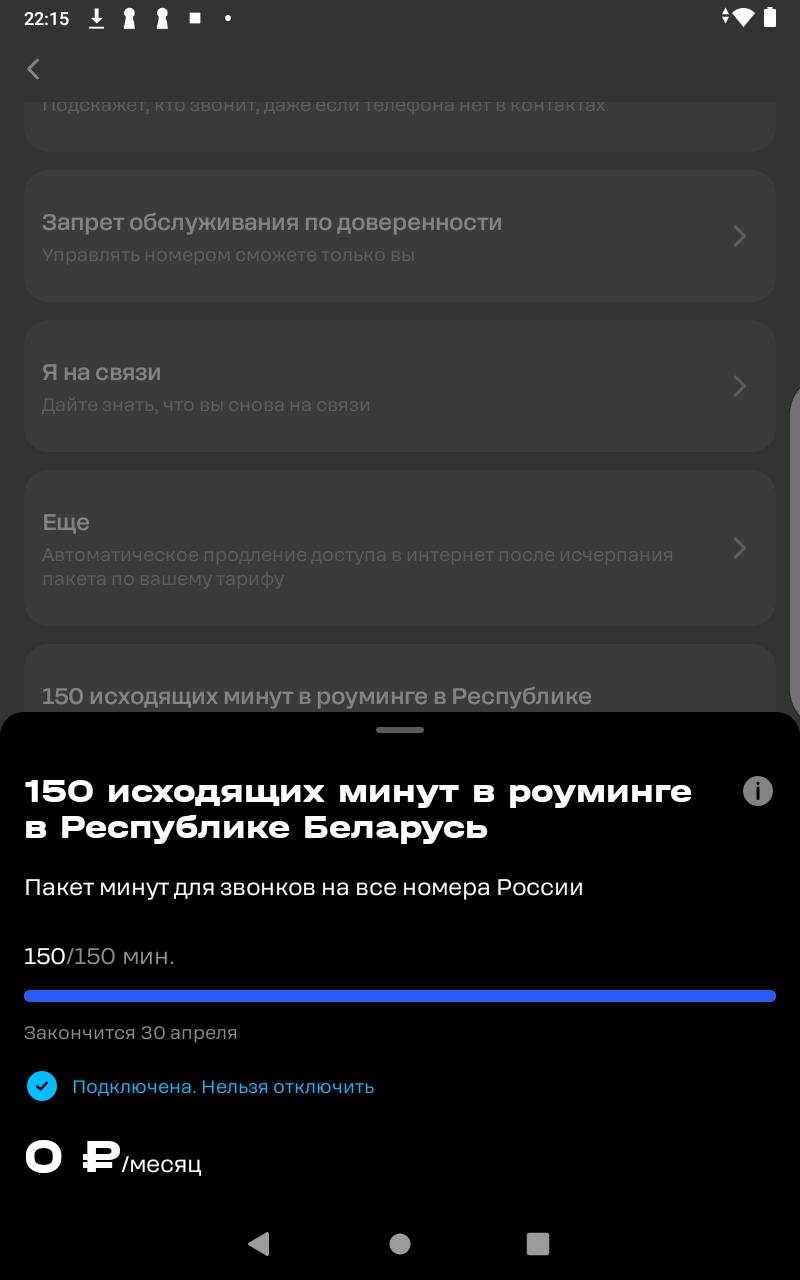Viewport: 800px width, 1280px height.
Task: Open the "Еще" auto-renewal row
Action: [x=400, y=548]
